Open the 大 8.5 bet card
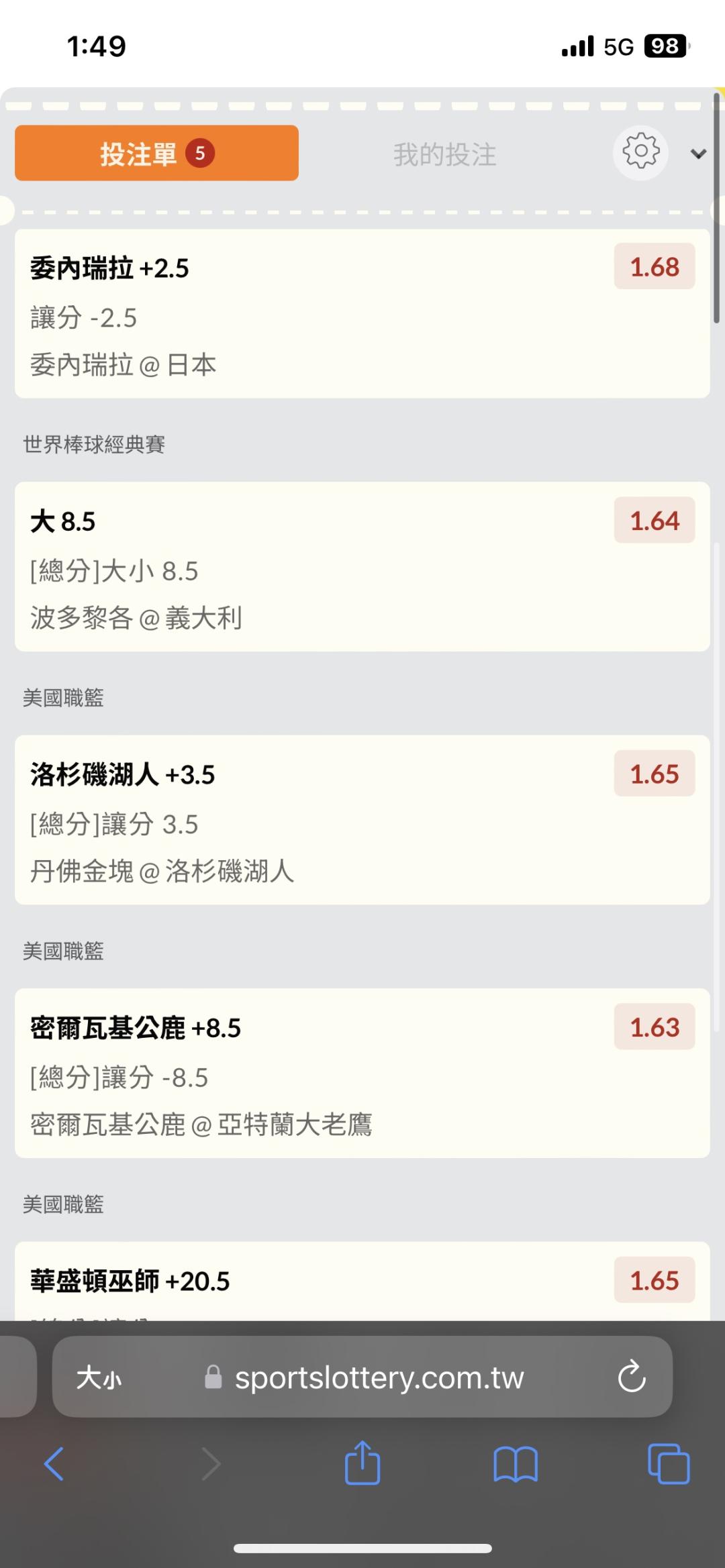 (x=362, y=567)
